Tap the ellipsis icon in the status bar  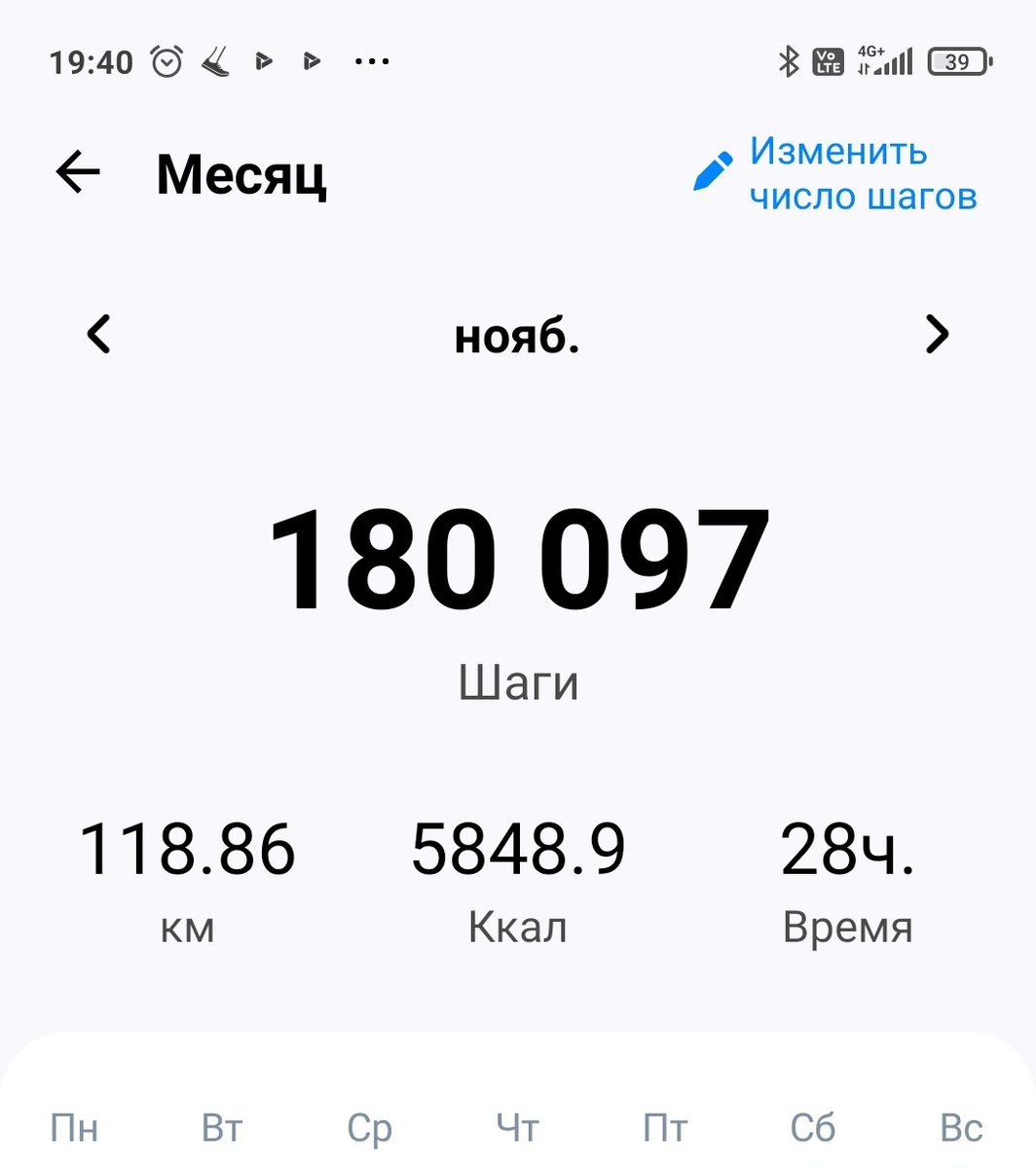[x=371, y=61]
